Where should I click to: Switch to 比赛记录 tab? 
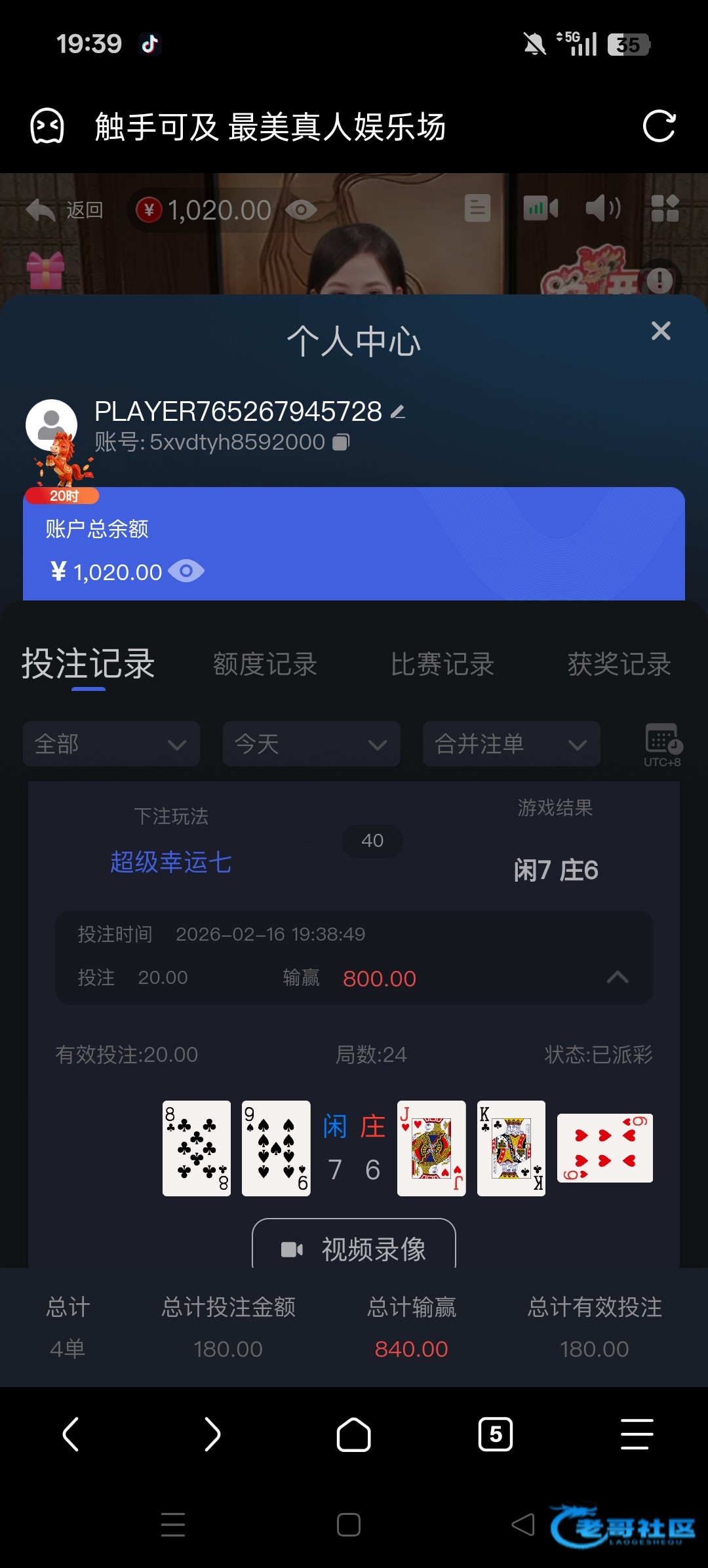(x=442, y=664)
